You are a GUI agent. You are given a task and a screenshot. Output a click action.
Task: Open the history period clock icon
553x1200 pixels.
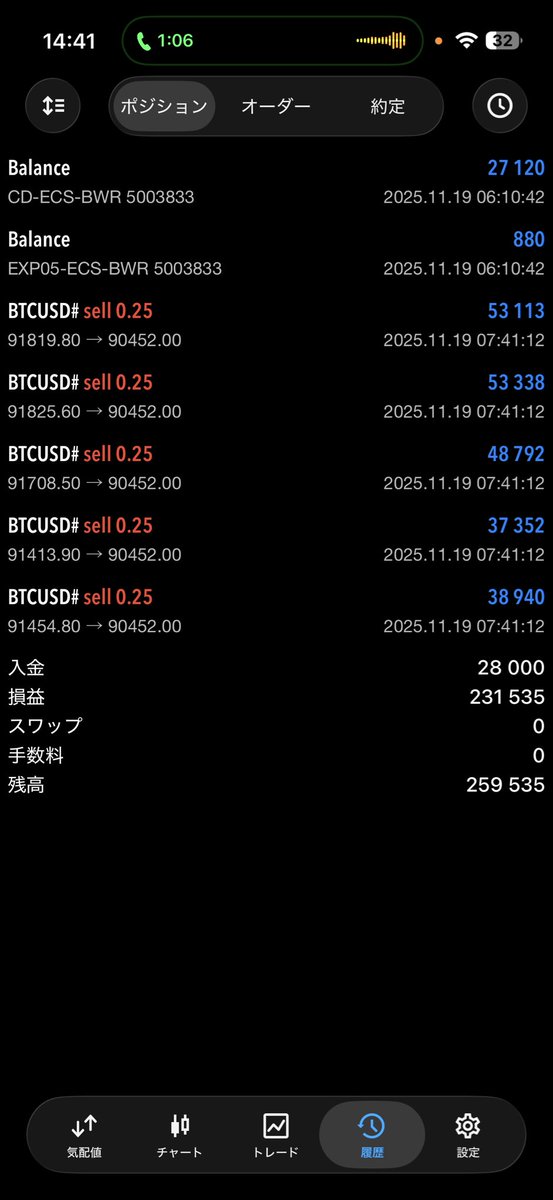point(499,106)
